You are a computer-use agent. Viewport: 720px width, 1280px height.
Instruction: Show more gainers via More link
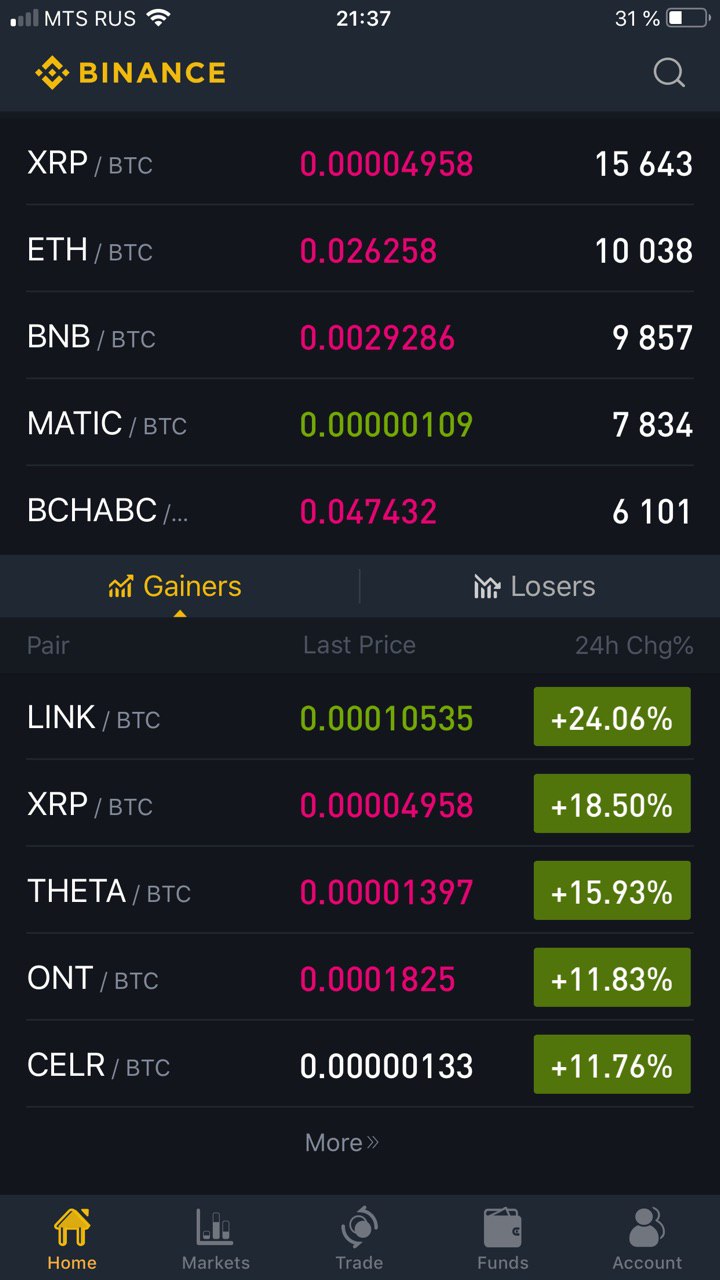[x=342, y=1142]
